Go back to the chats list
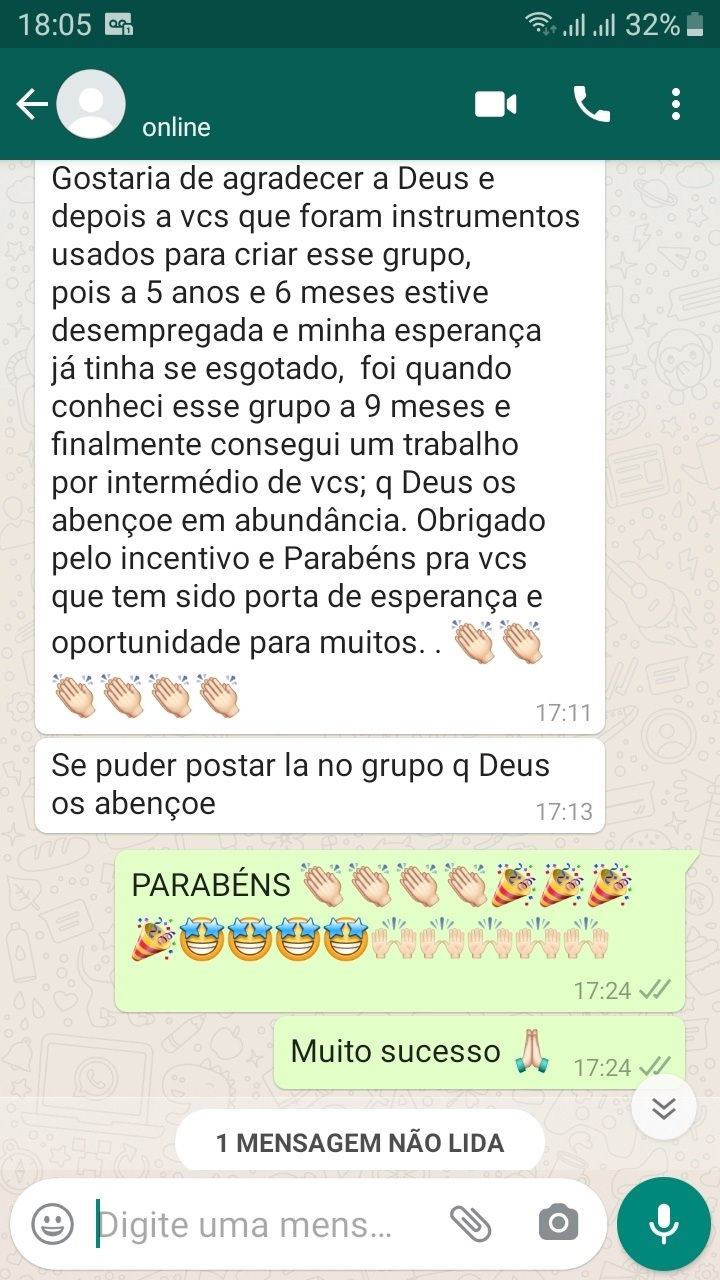This screenshot has width=720, height=1280. 30,104
